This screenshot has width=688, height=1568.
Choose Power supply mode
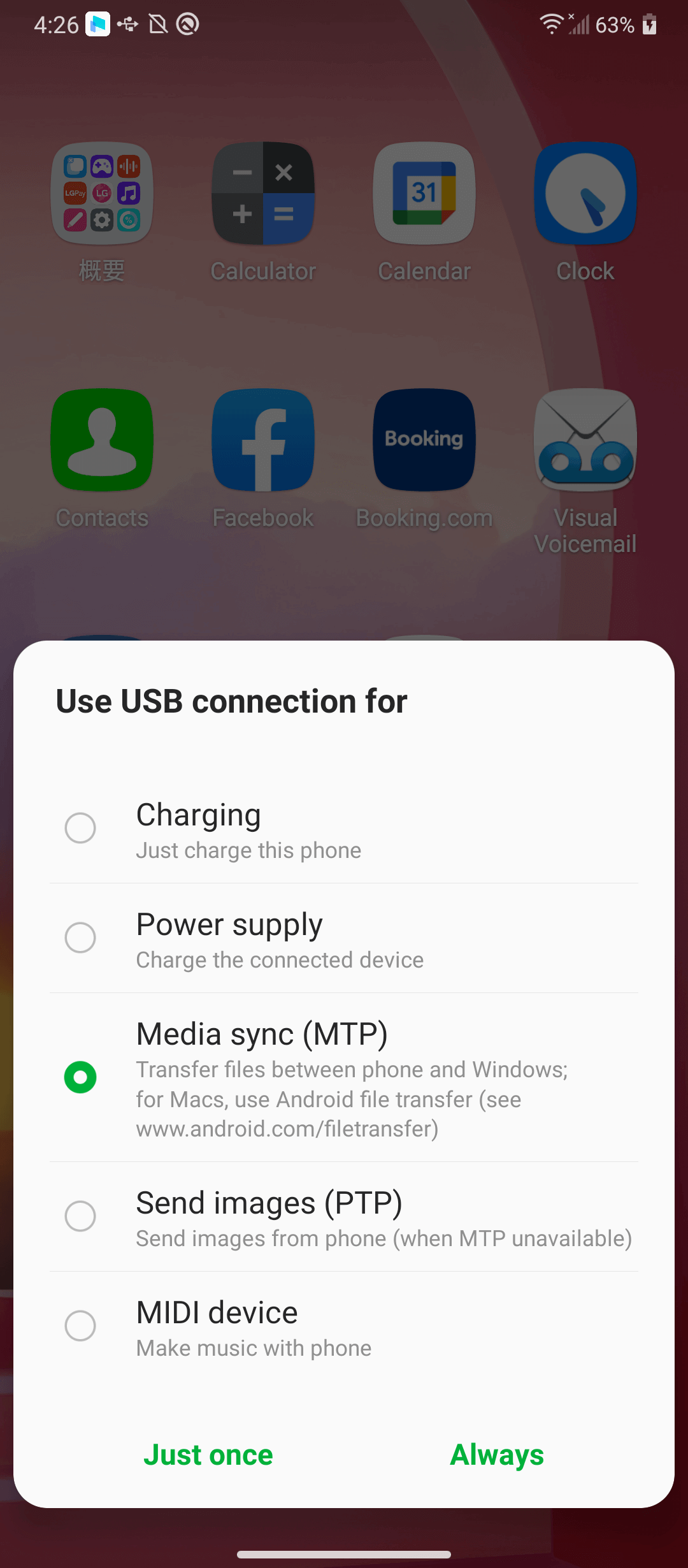80,938
